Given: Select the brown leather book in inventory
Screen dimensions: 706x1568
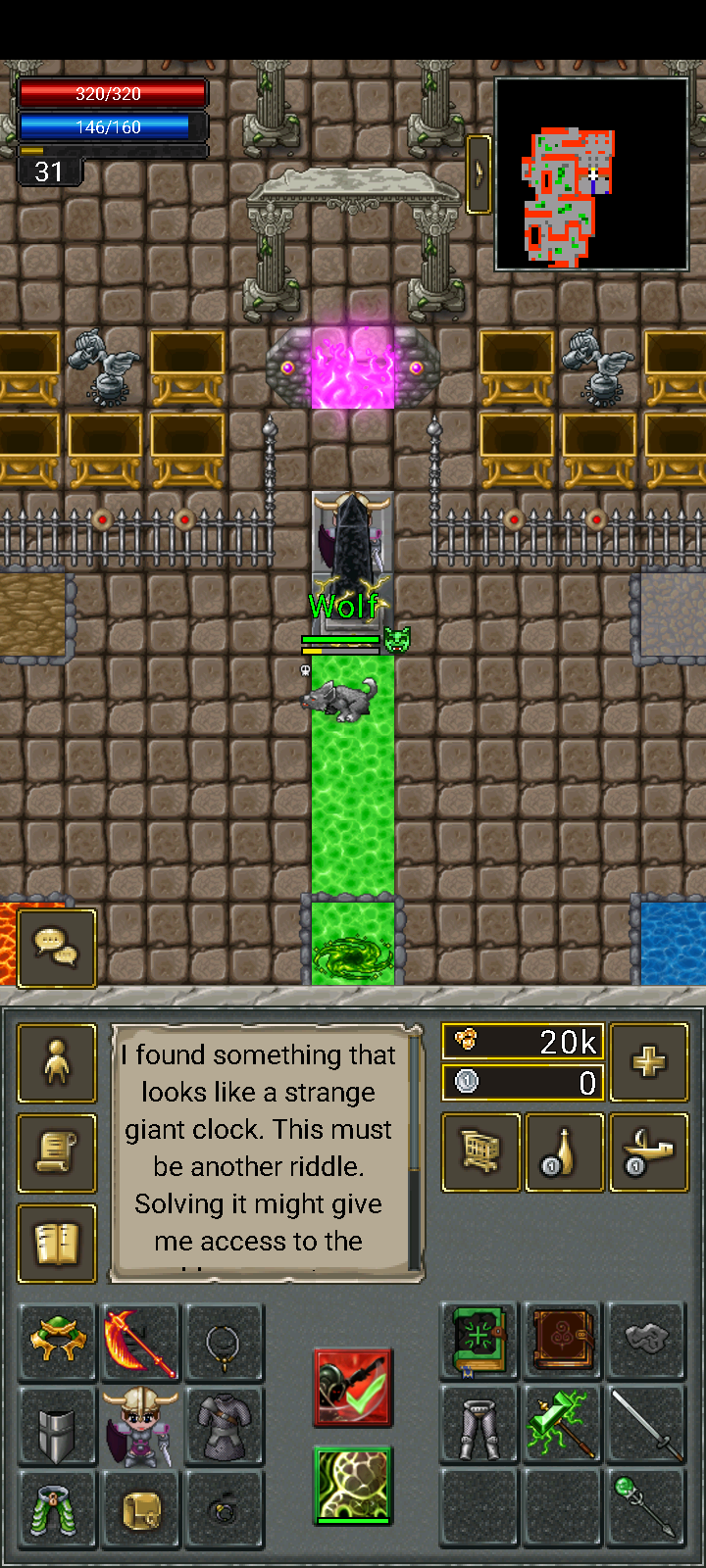Looking at the screenshot, I should 563,1341.
